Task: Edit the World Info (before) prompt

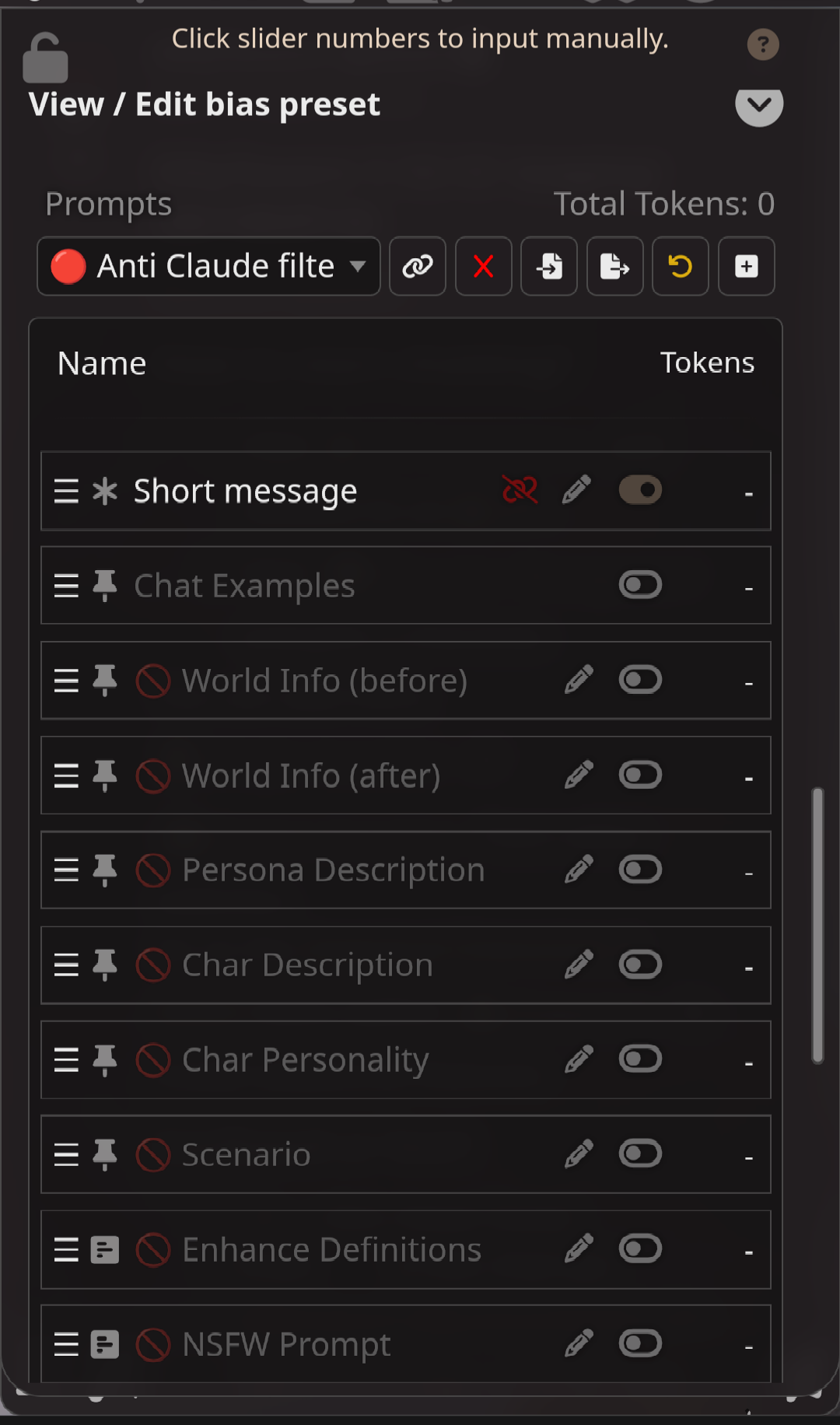Action: pyautogui.click(x=579, y=679)
